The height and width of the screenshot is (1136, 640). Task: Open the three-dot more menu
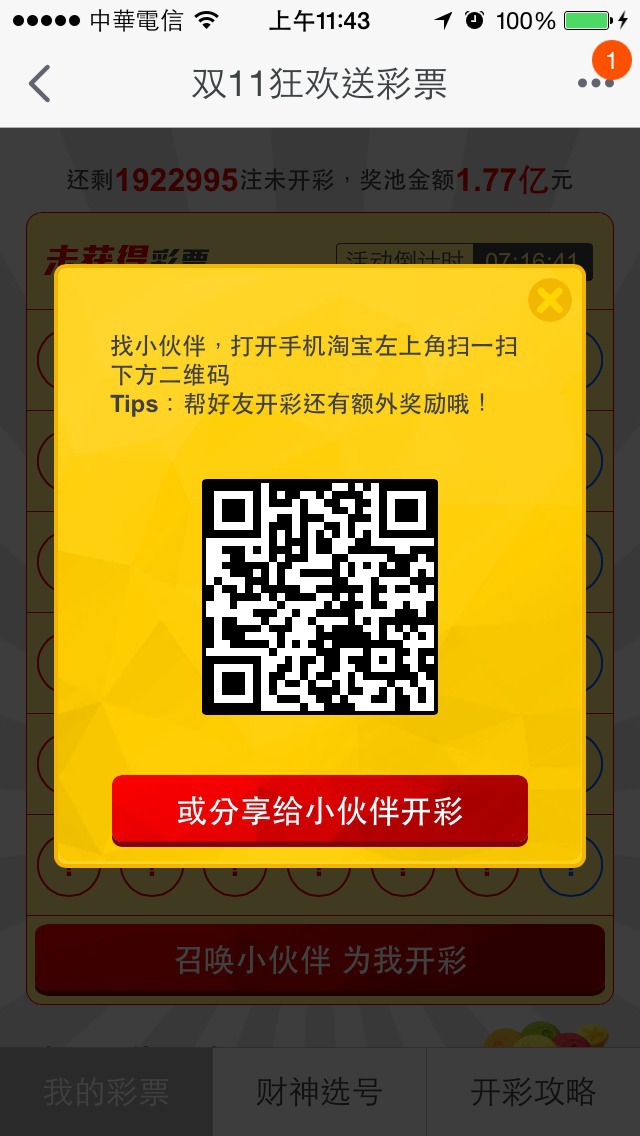(595, 83)
